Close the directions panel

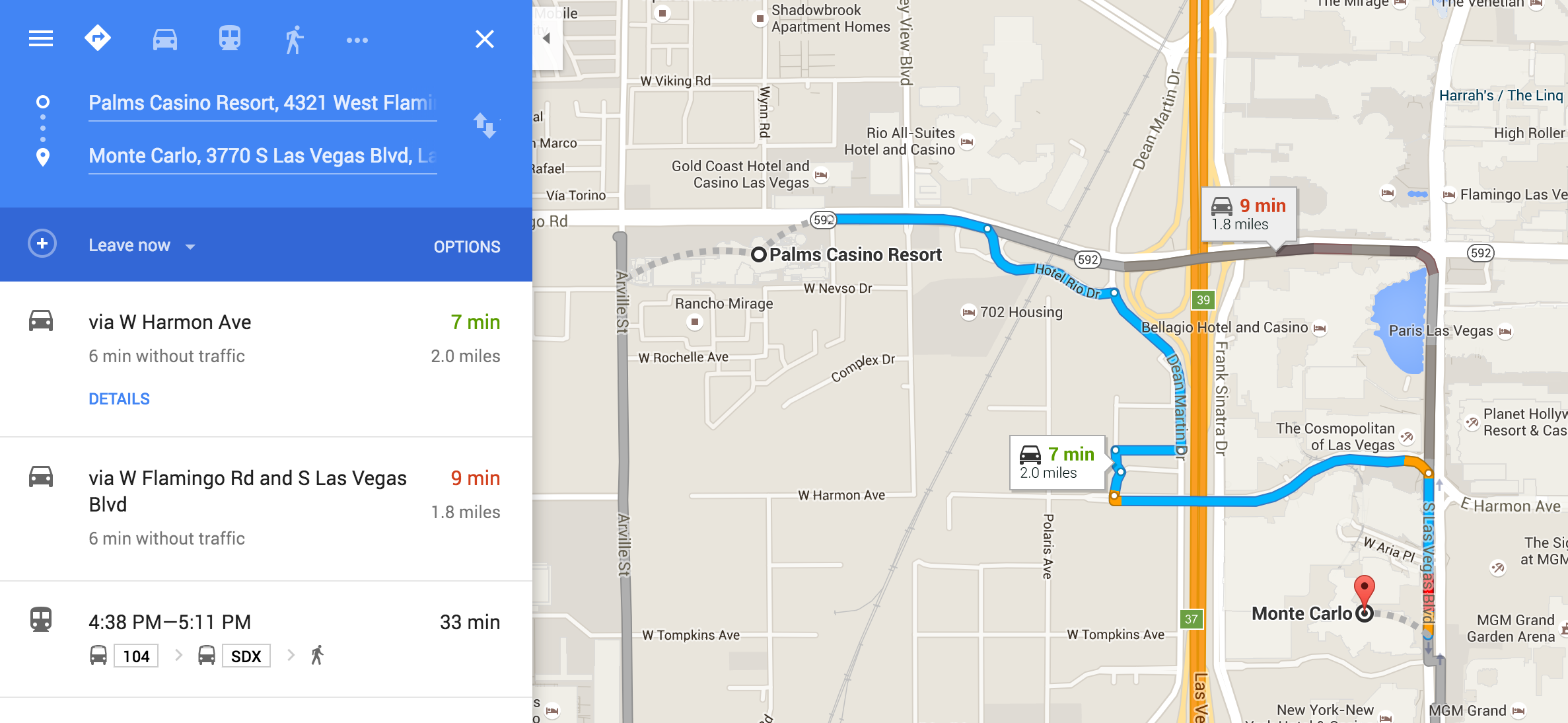(x=485, y=39)
